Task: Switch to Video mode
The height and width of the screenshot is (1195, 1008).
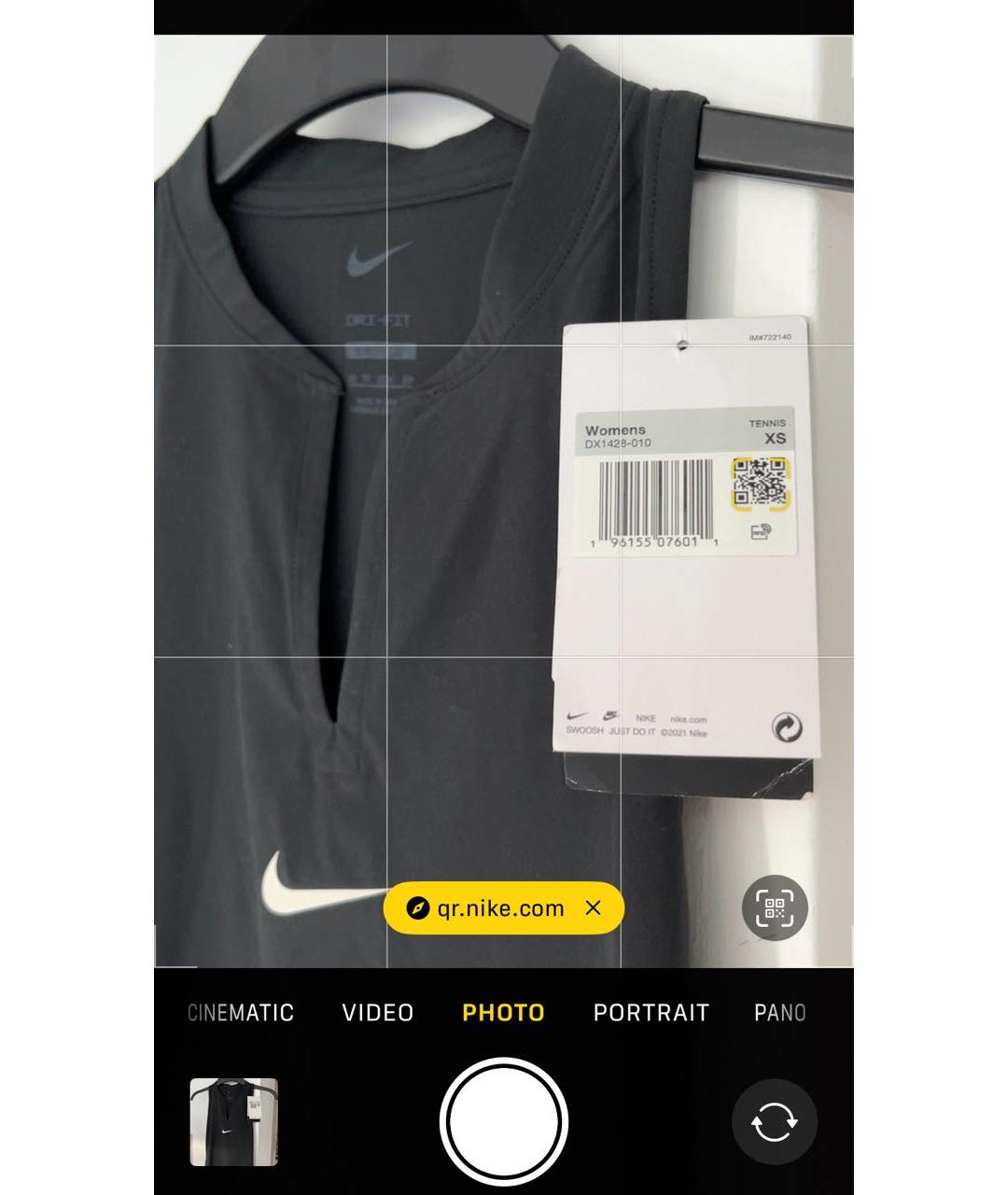Action: (x=378, y=1013)
